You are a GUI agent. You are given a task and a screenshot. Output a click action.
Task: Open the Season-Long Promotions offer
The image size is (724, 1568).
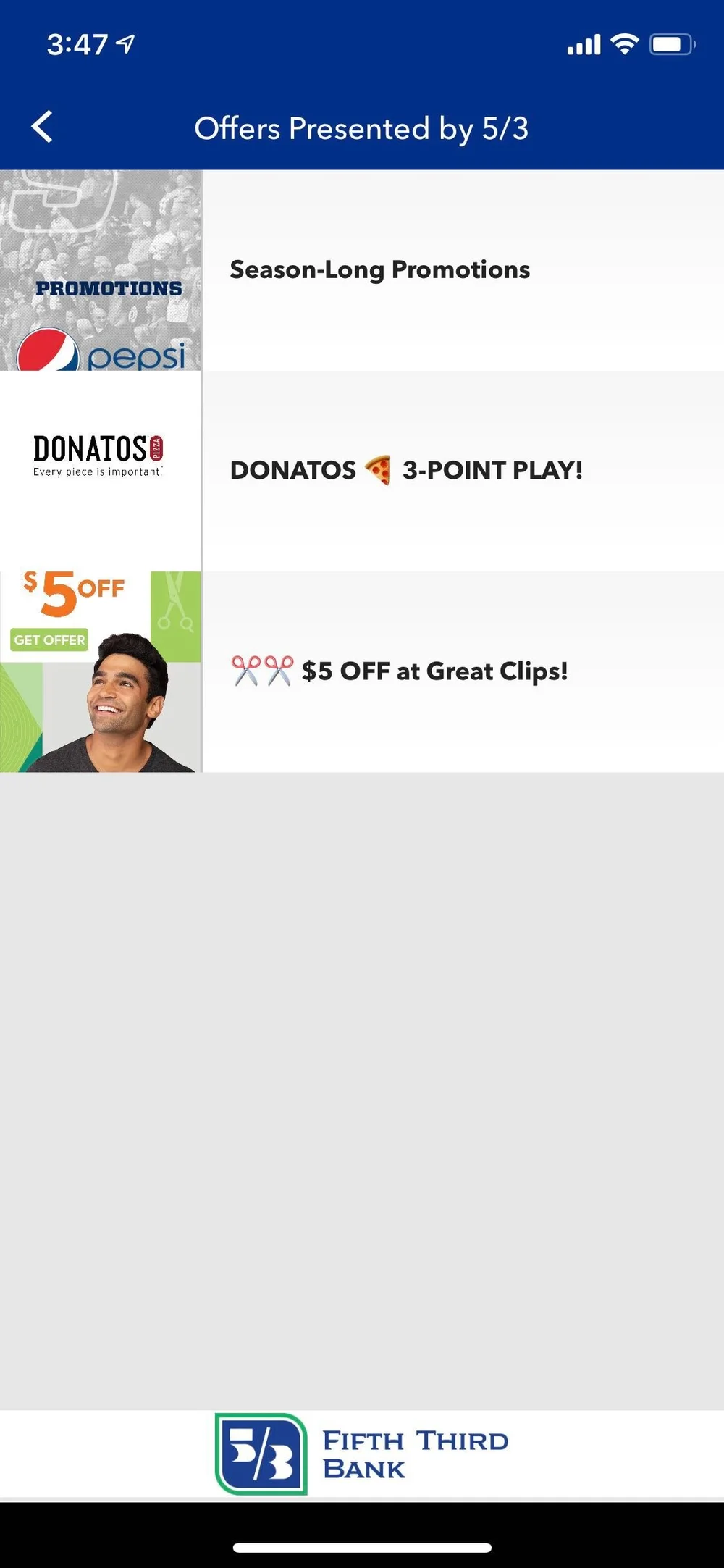[362, 270]
